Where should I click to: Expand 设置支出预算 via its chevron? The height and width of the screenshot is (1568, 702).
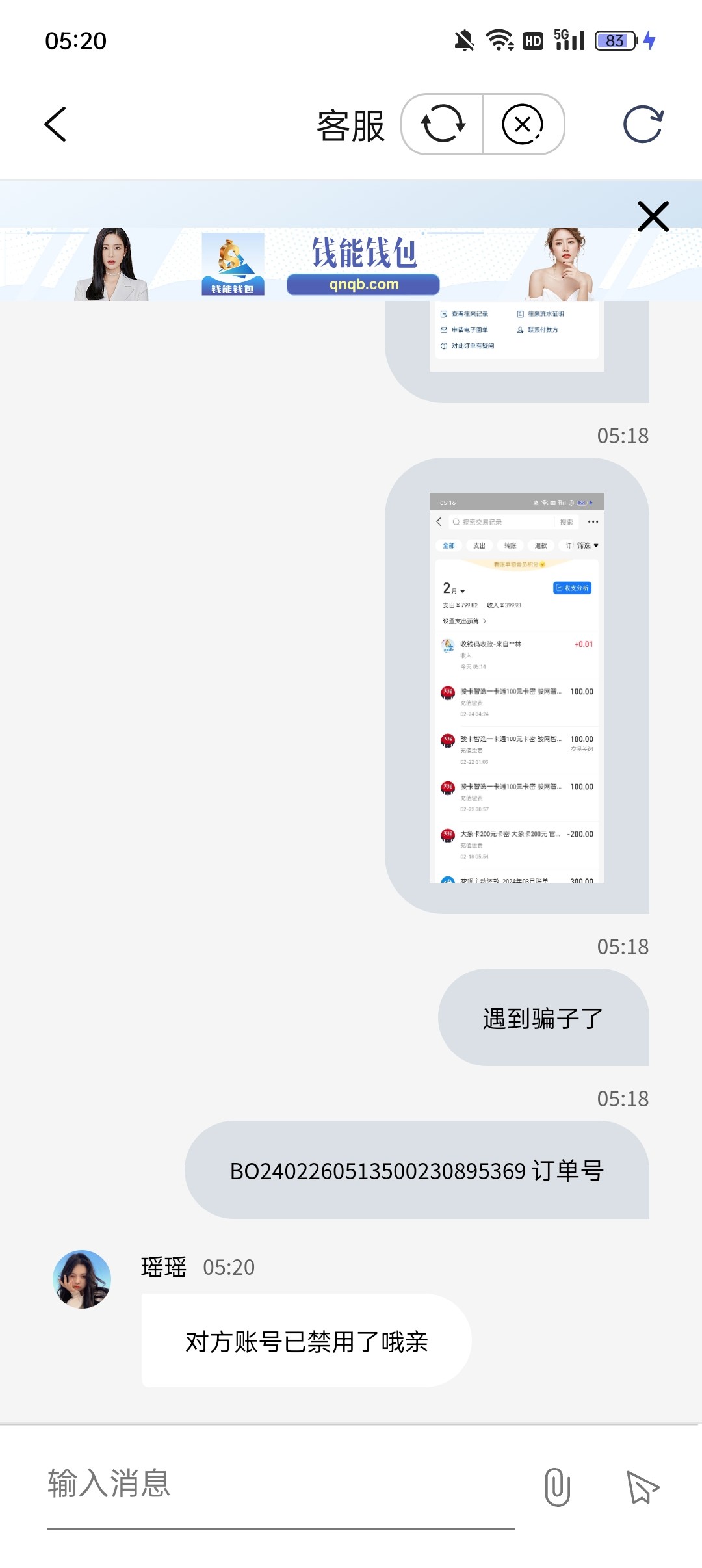point(485,620)
